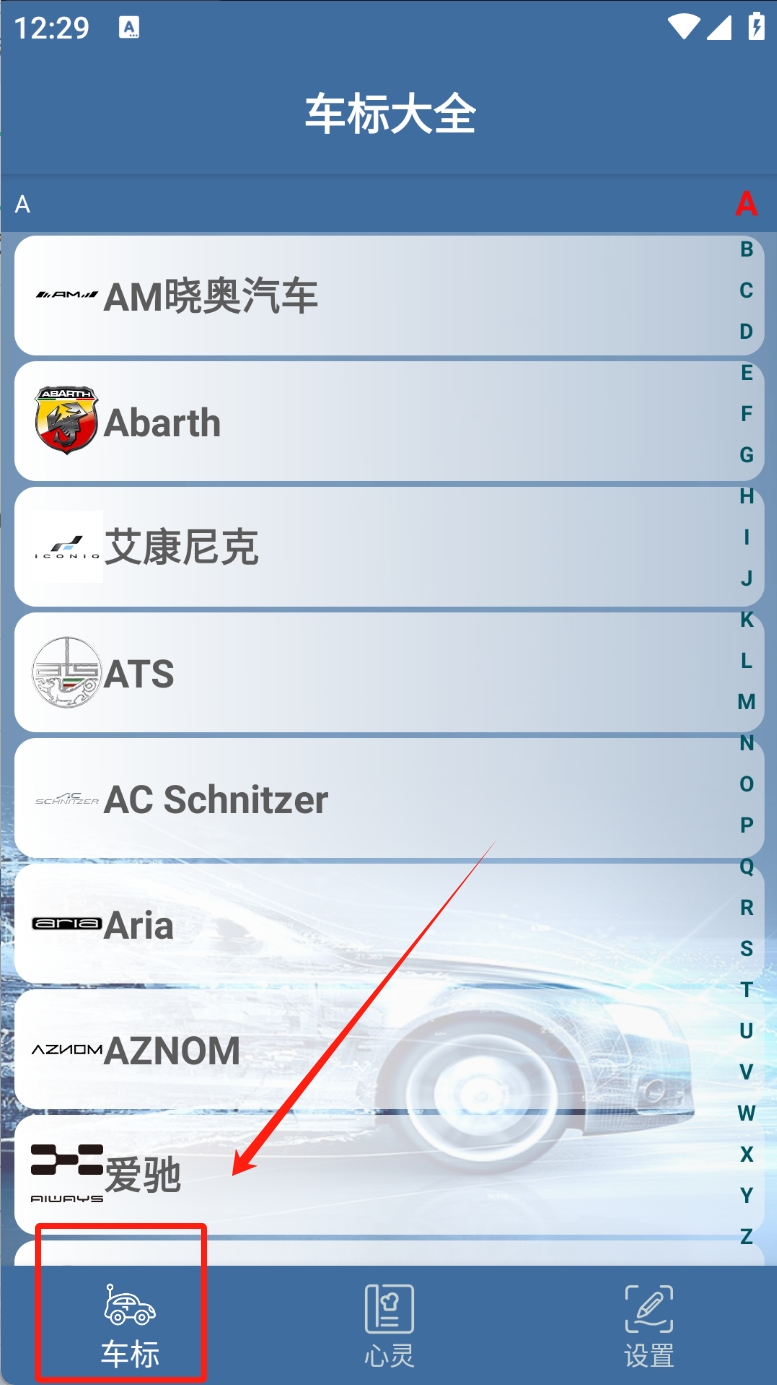Jump to letter P in index

(746, 825)
